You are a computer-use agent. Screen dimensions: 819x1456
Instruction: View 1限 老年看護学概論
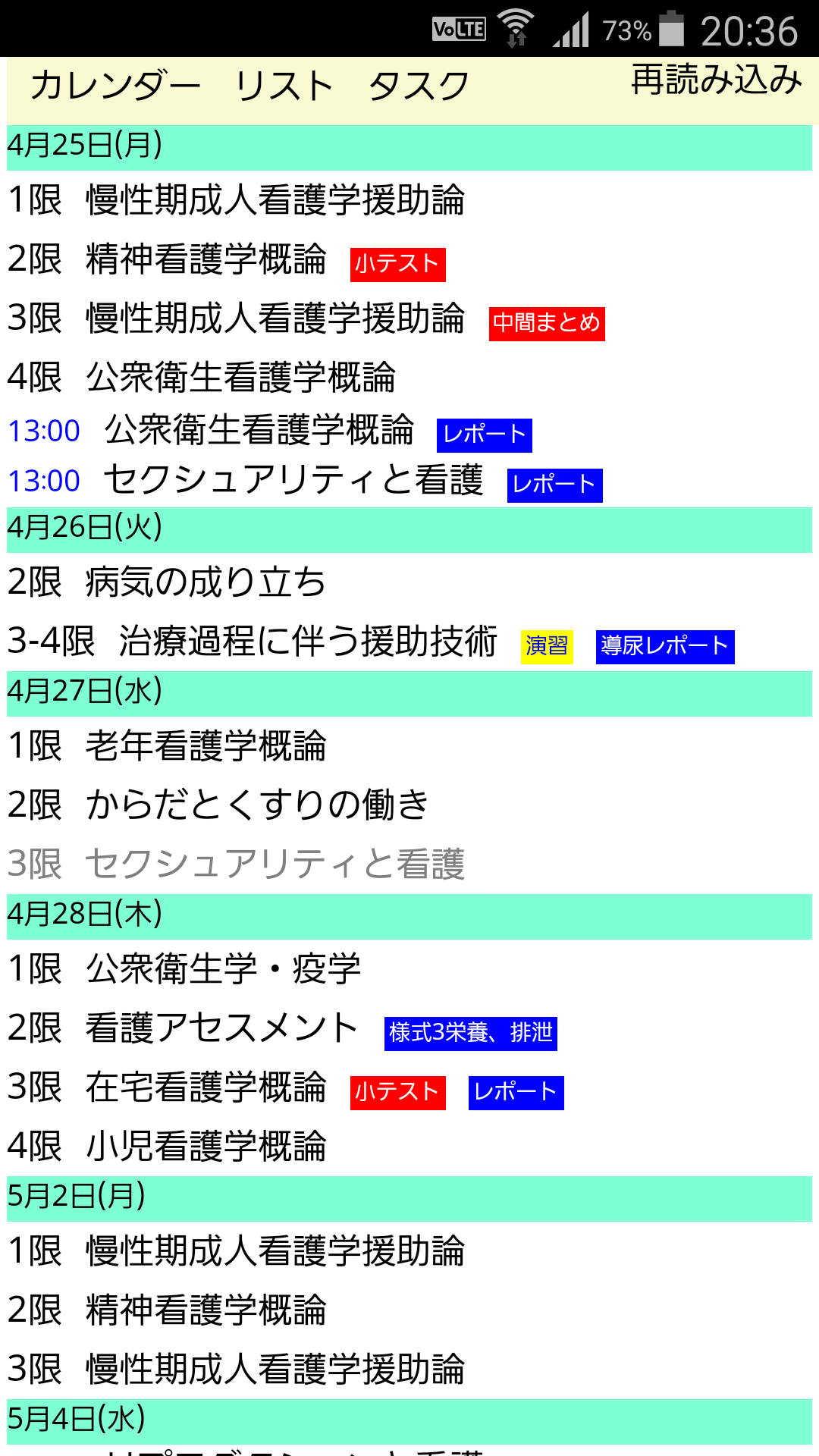click(206, 746)
